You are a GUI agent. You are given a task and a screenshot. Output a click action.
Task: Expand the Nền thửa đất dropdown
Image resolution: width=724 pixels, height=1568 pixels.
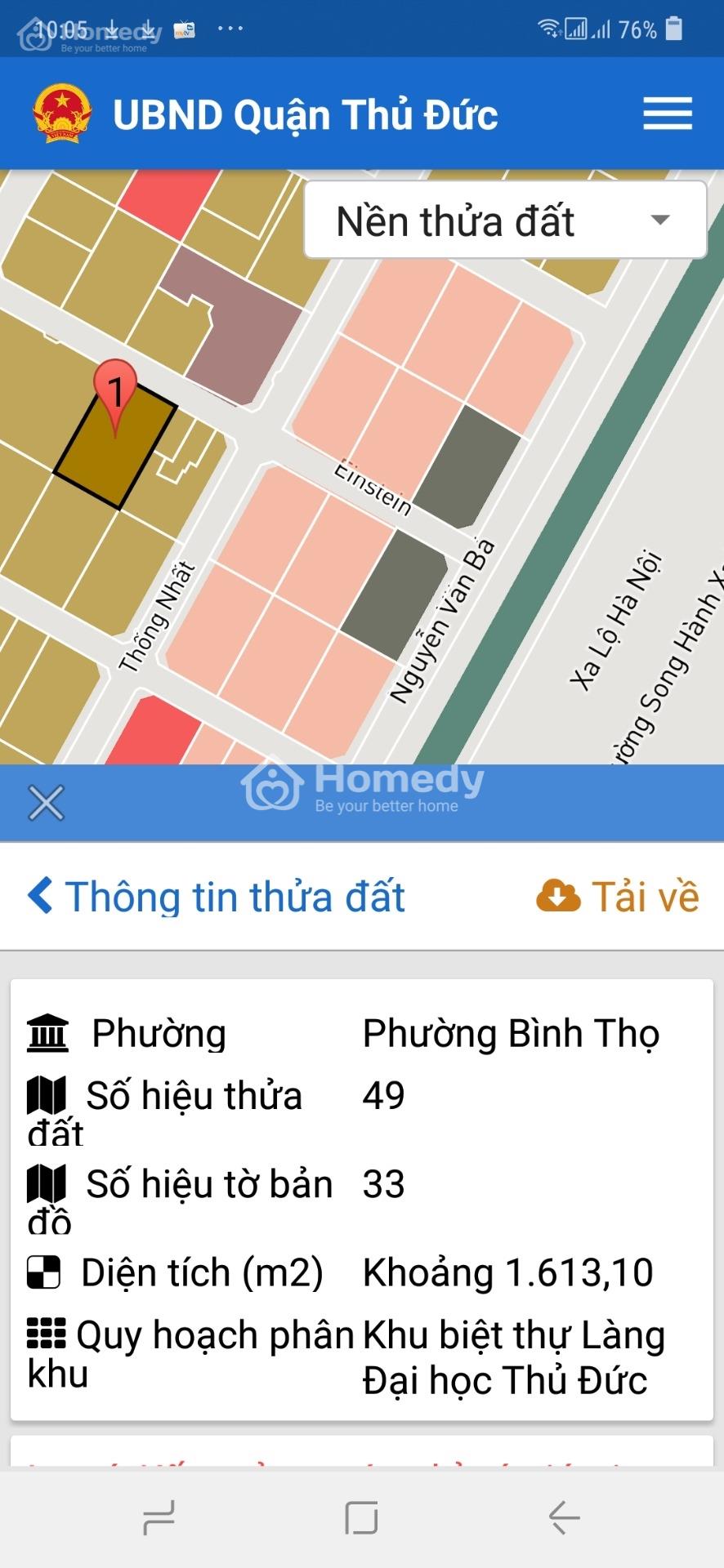505,220
